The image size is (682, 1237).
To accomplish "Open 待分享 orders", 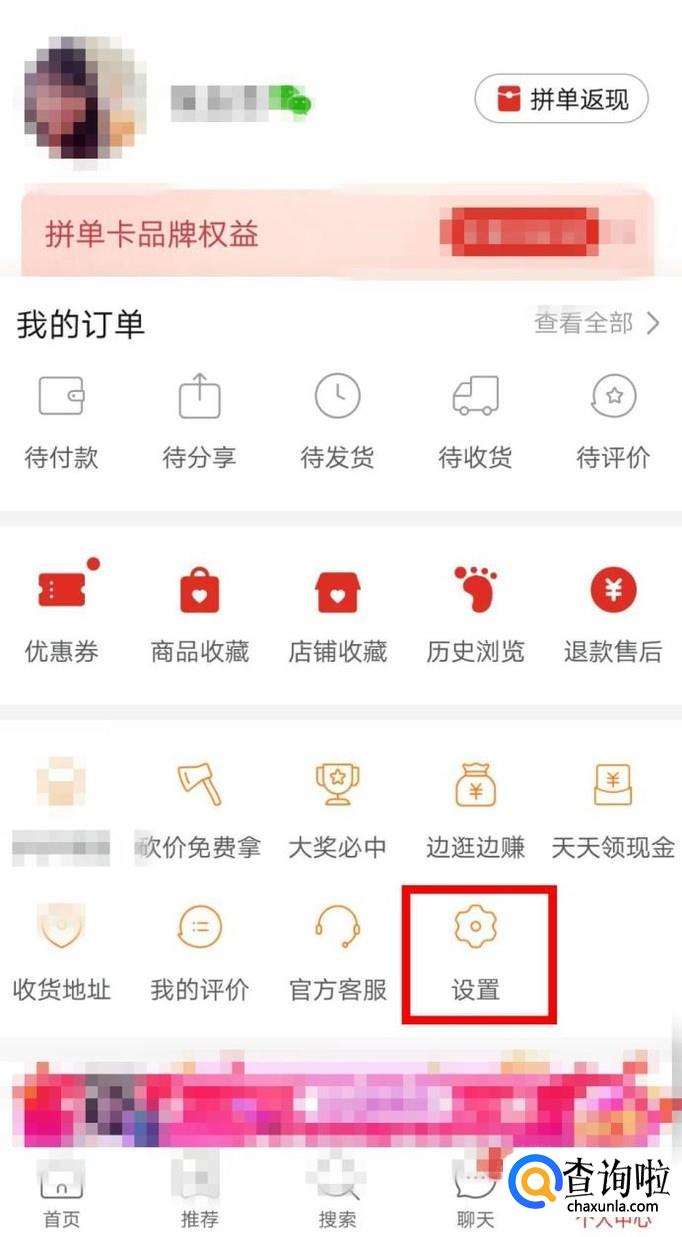I will pyautogui.click(x=199, y=421).
